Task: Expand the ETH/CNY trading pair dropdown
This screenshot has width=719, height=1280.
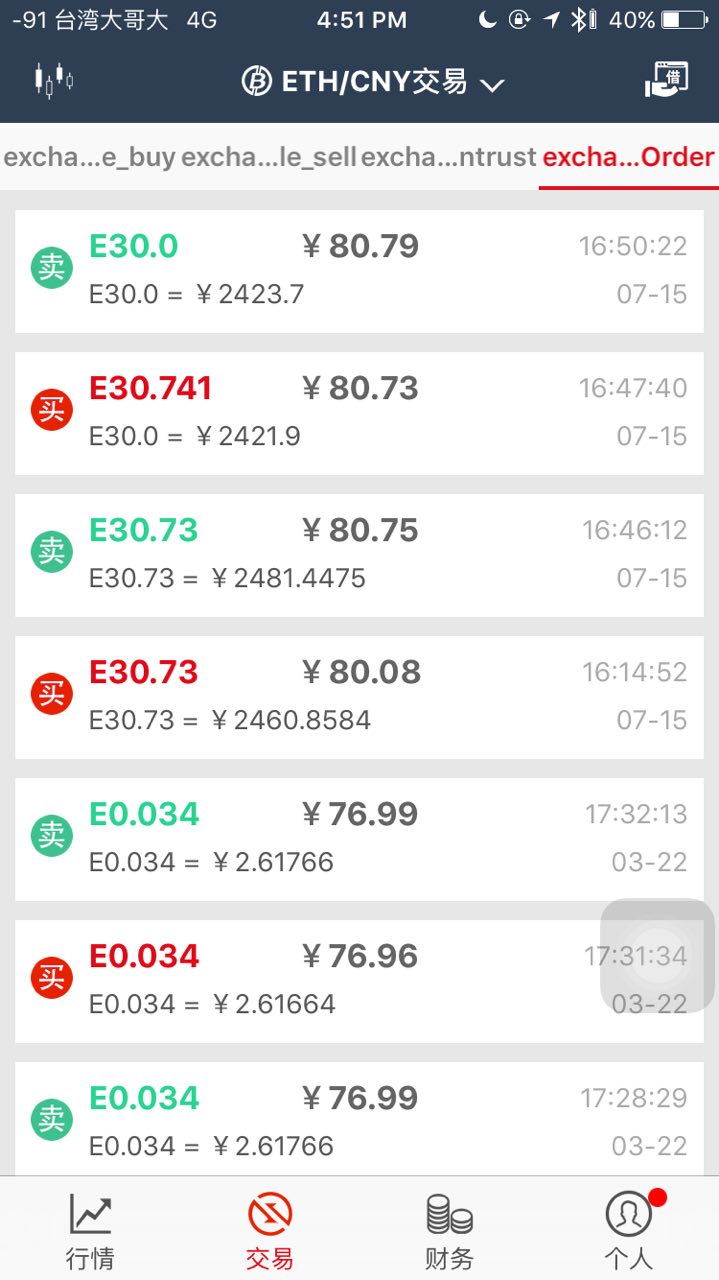Action: point(373,81)
